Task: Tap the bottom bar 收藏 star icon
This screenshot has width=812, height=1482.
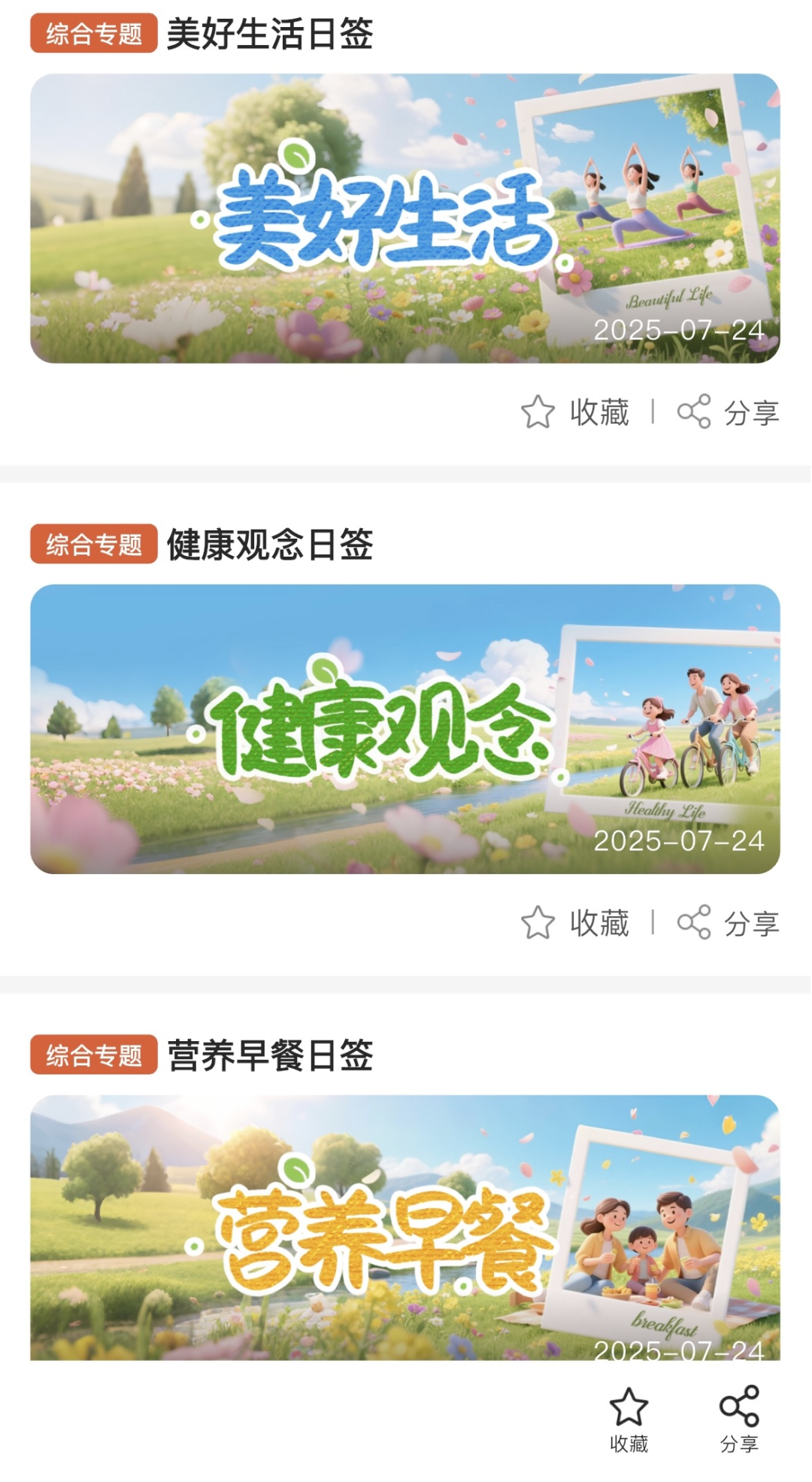Action: tap(629, 1408)
